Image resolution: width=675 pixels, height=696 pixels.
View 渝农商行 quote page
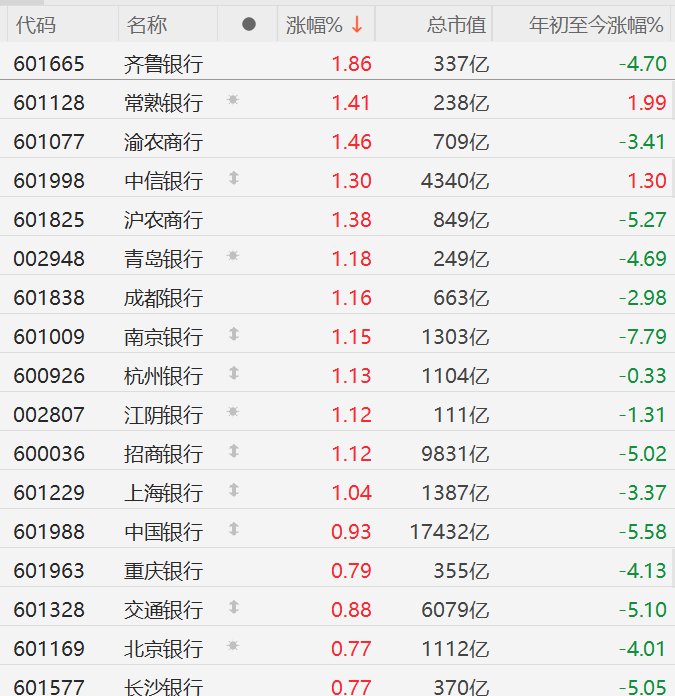click(163, 141)
